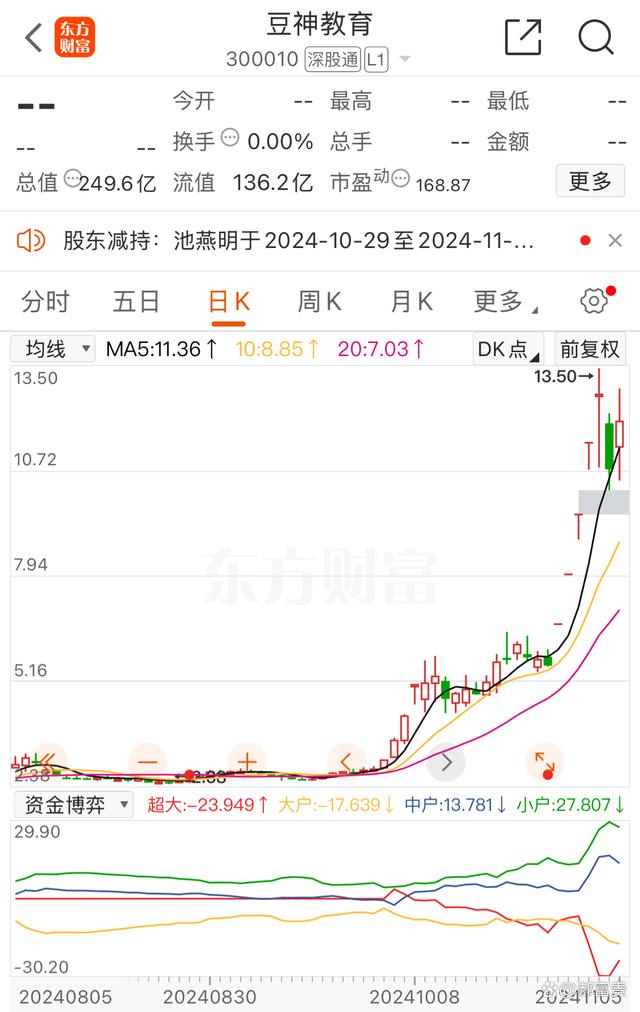Share this stock page
This screenshot has height=1012, width=640.
523,38
